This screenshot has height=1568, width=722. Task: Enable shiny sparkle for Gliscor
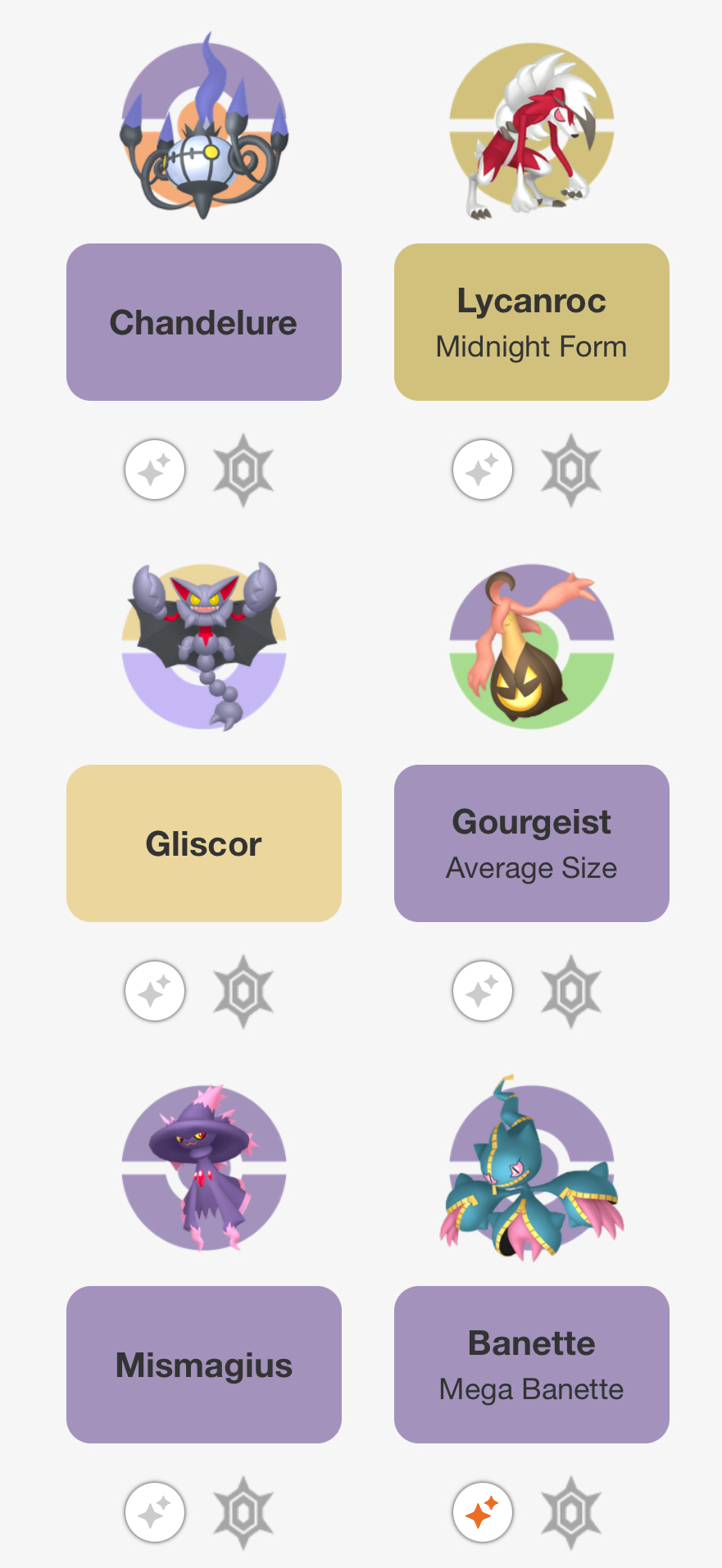[x=155, y=991]
